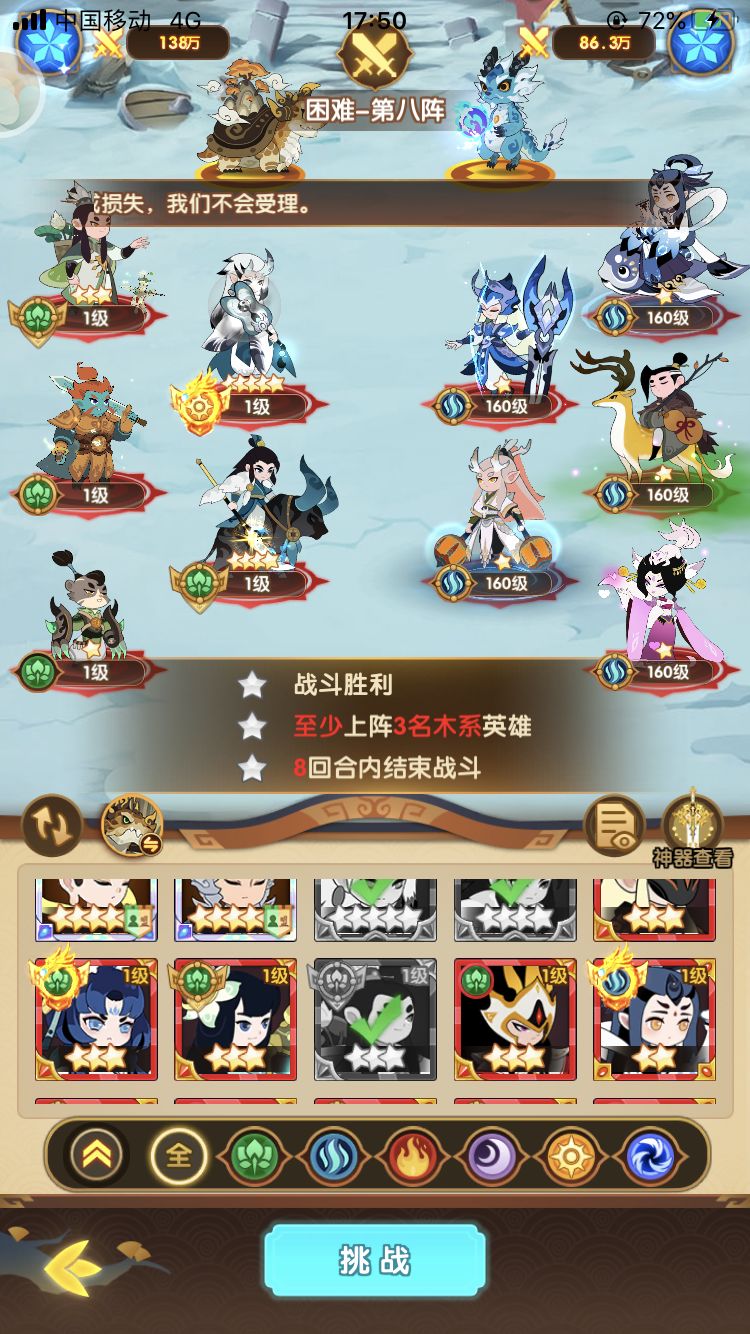Image resolution: width=750 pixels, height=1334 pixels.
Task: Switch to the 全 (All) filter tab
Action: (x=180, y=1155)
